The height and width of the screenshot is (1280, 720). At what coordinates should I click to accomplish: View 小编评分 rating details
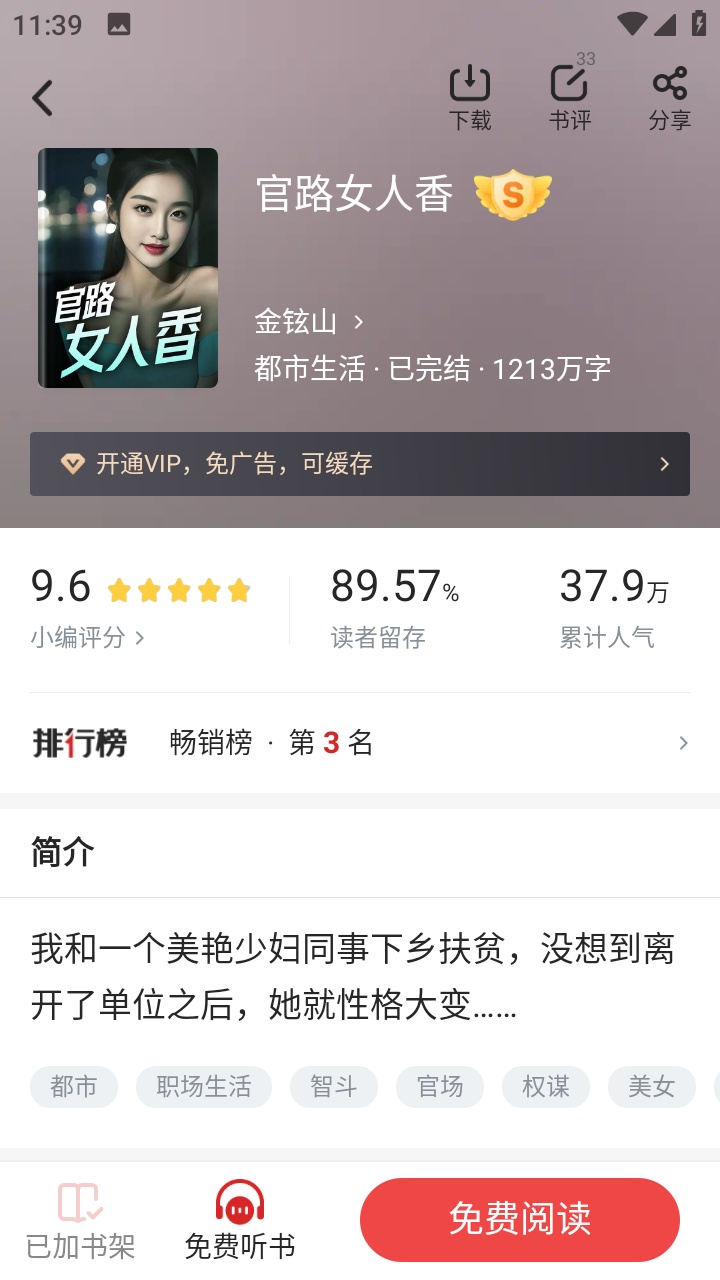pyautogui.click(x=88, y=637)
